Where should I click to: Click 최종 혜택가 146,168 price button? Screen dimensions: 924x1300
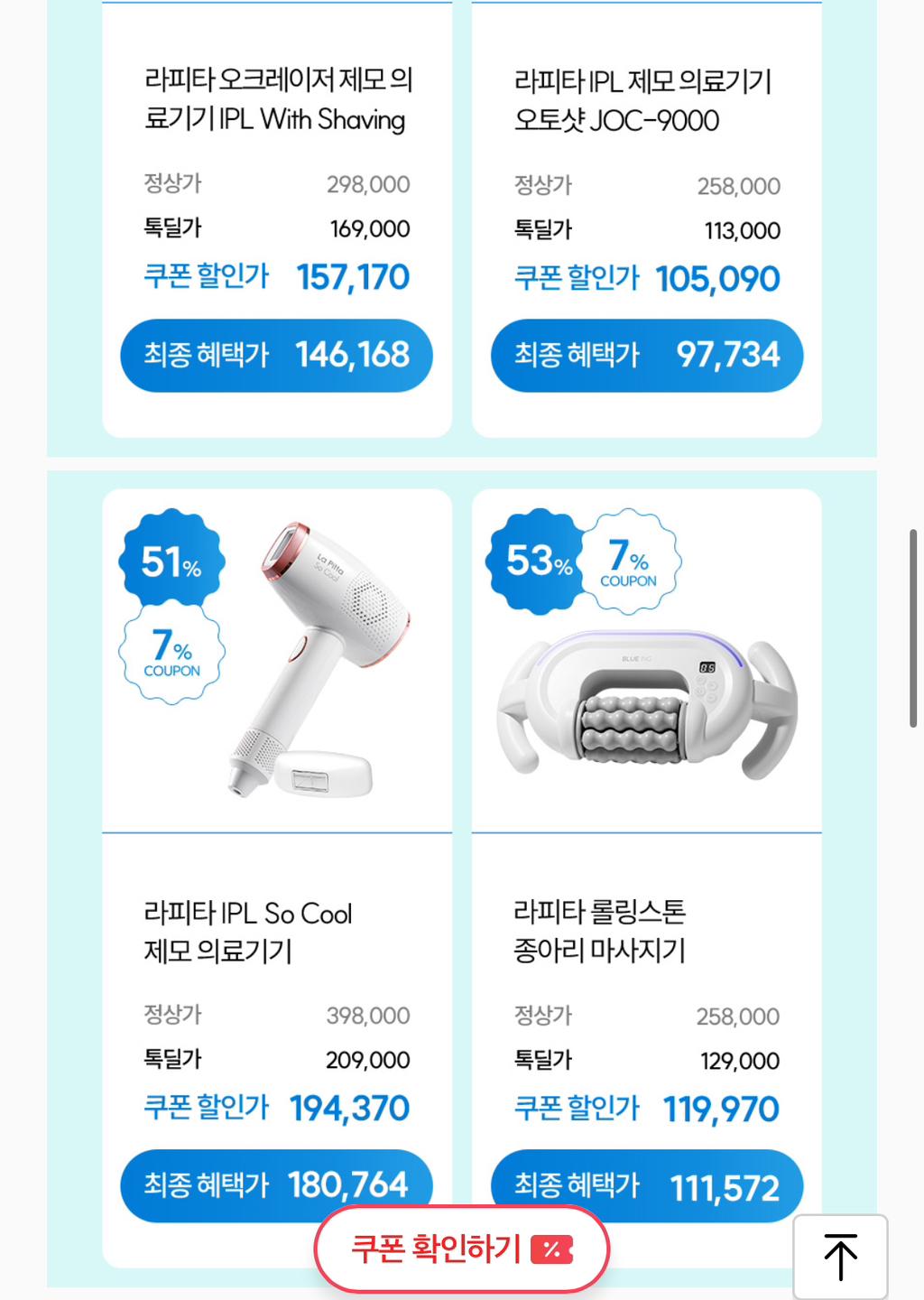pos(275,356)
